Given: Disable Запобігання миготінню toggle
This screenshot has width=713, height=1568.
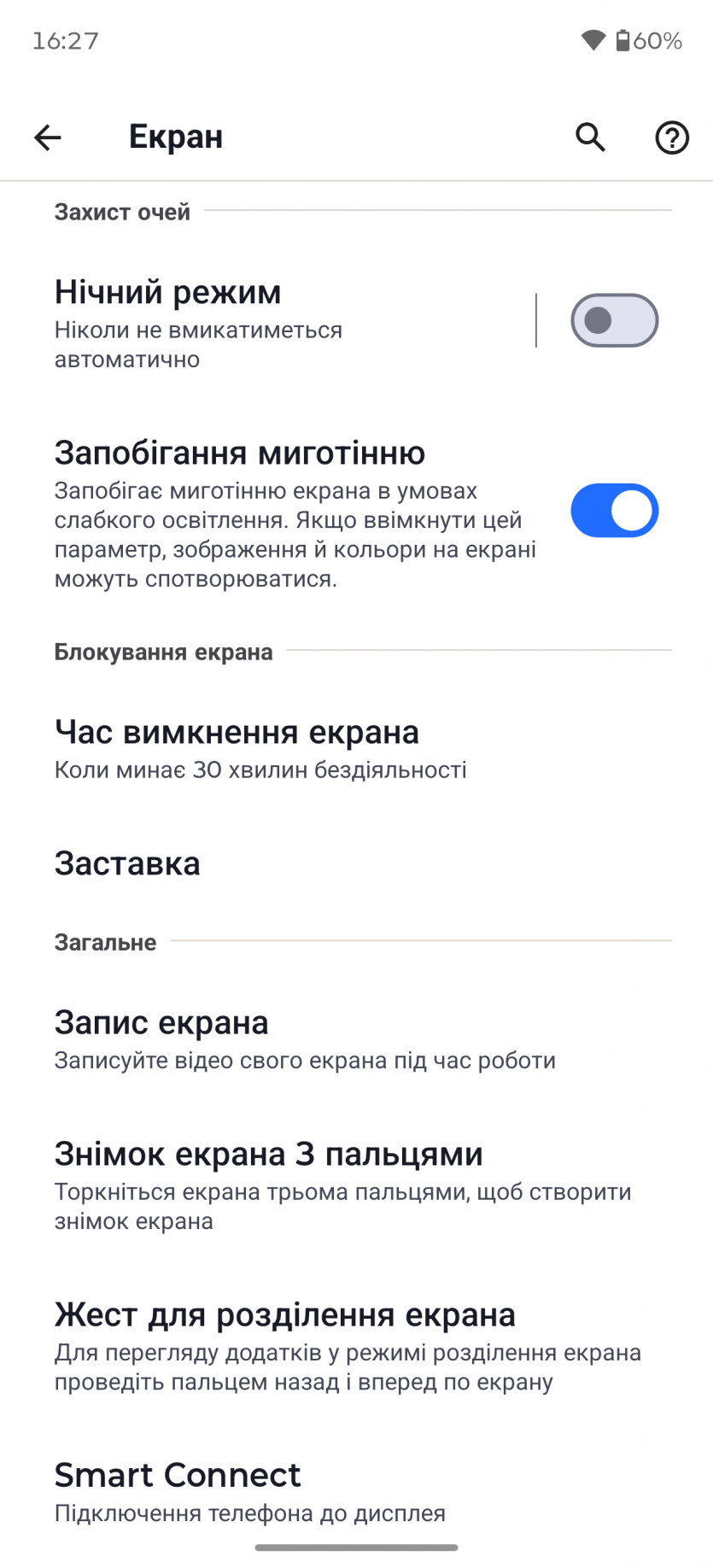Looking at the screenshot, I should point(614,511).
